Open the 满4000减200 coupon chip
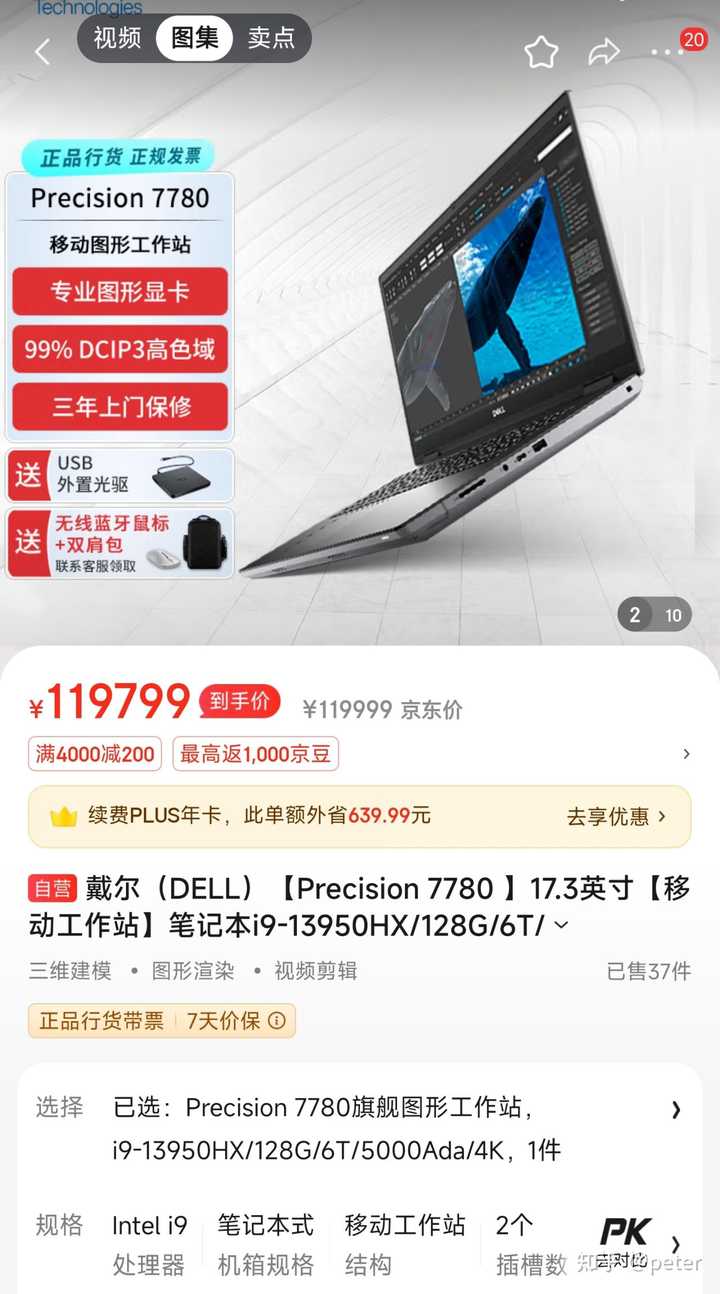 pos(96,754)
